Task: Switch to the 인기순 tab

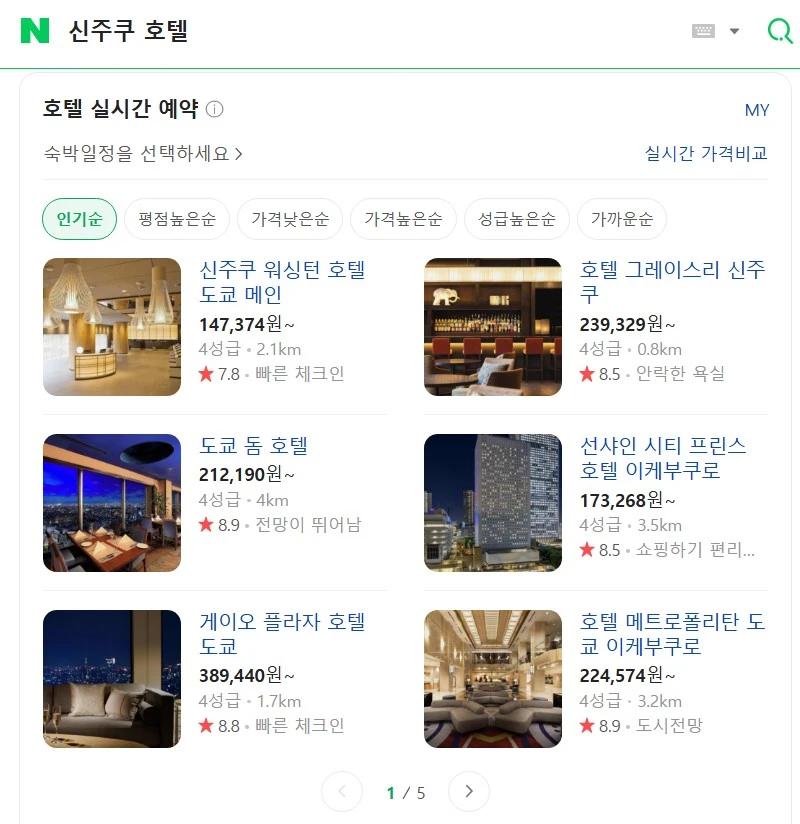Action: click(79, 219)
